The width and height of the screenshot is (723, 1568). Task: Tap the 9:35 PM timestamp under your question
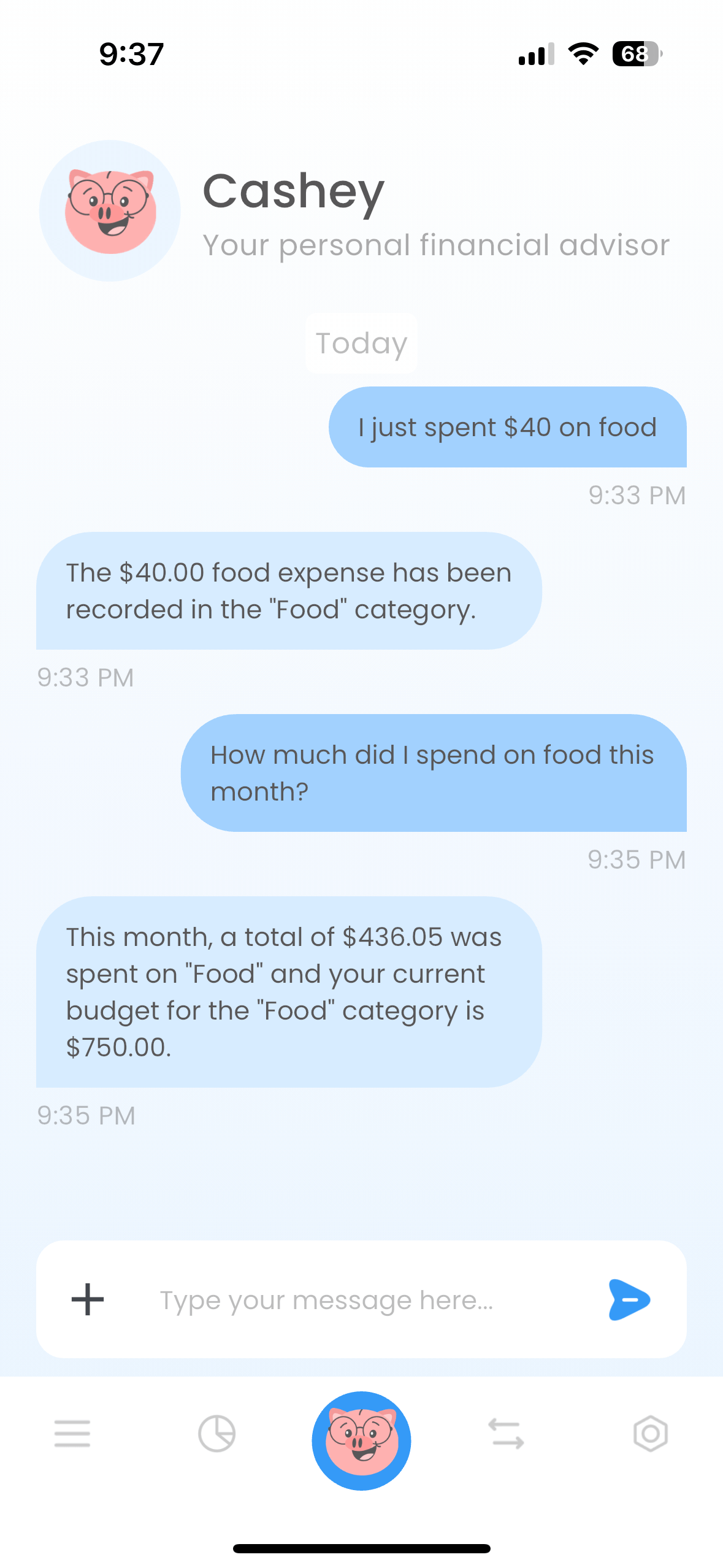(x=636, y=859)
